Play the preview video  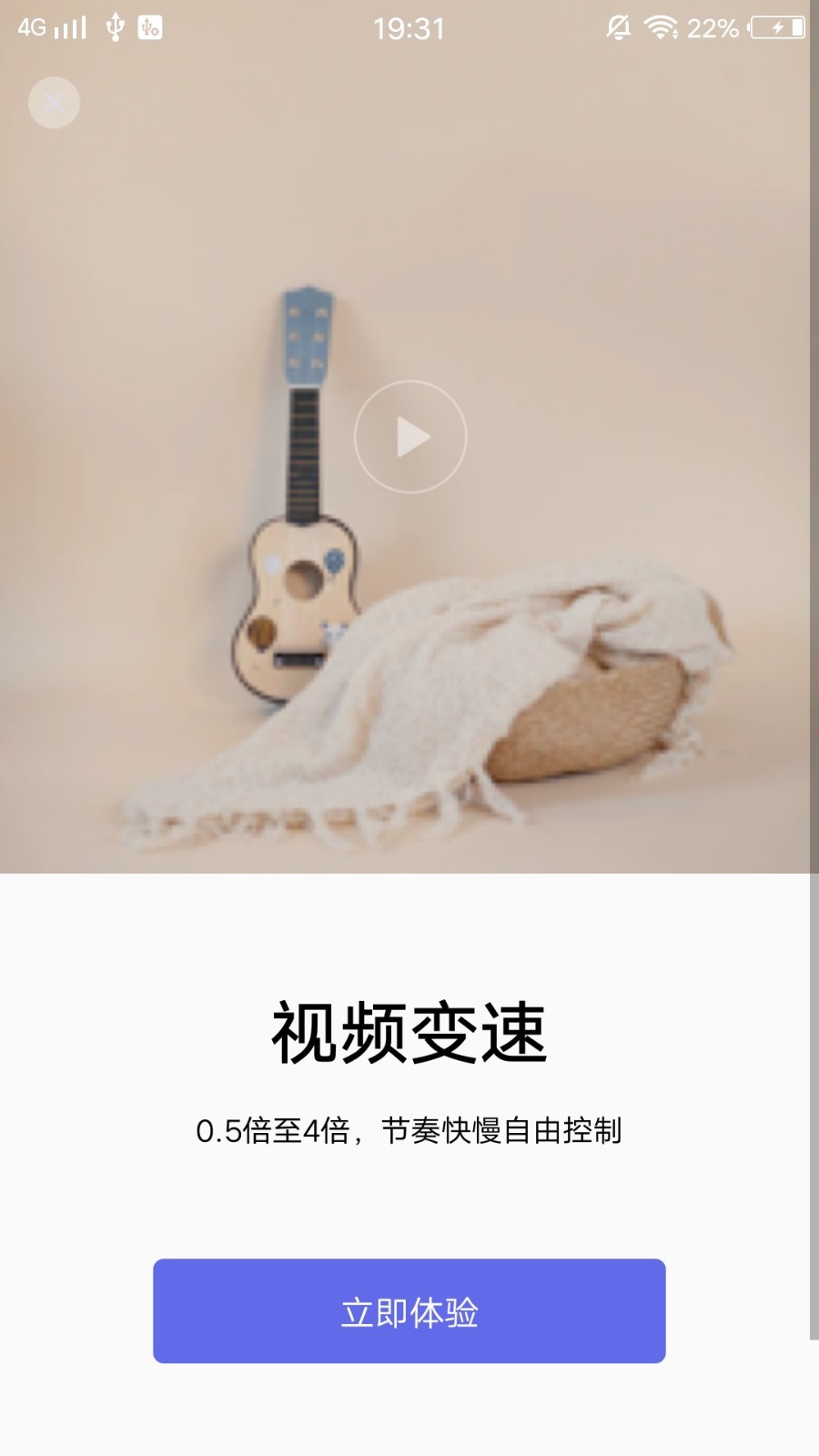pyautogui.click(x=410, y=437)
